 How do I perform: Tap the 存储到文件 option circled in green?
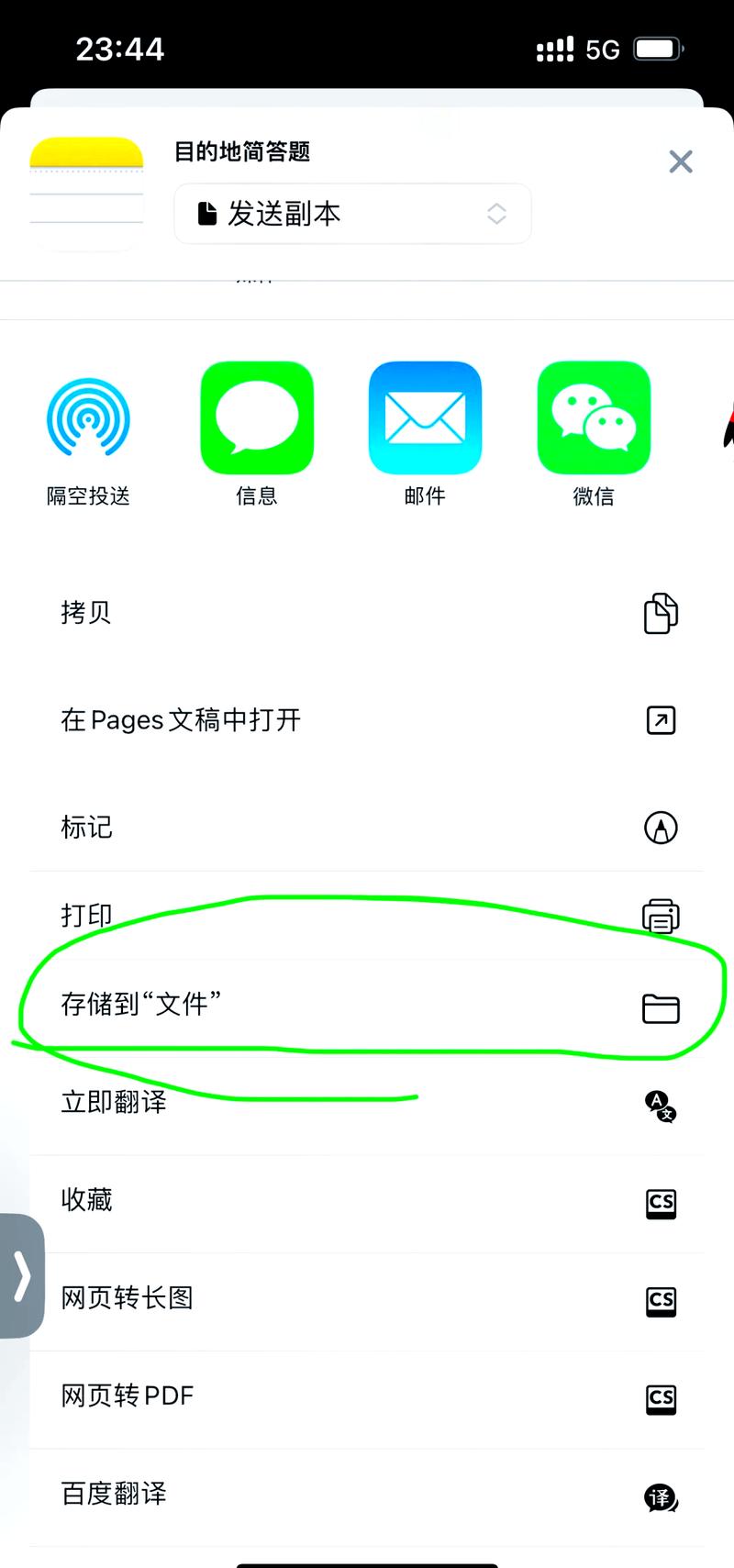(138, 1004)
